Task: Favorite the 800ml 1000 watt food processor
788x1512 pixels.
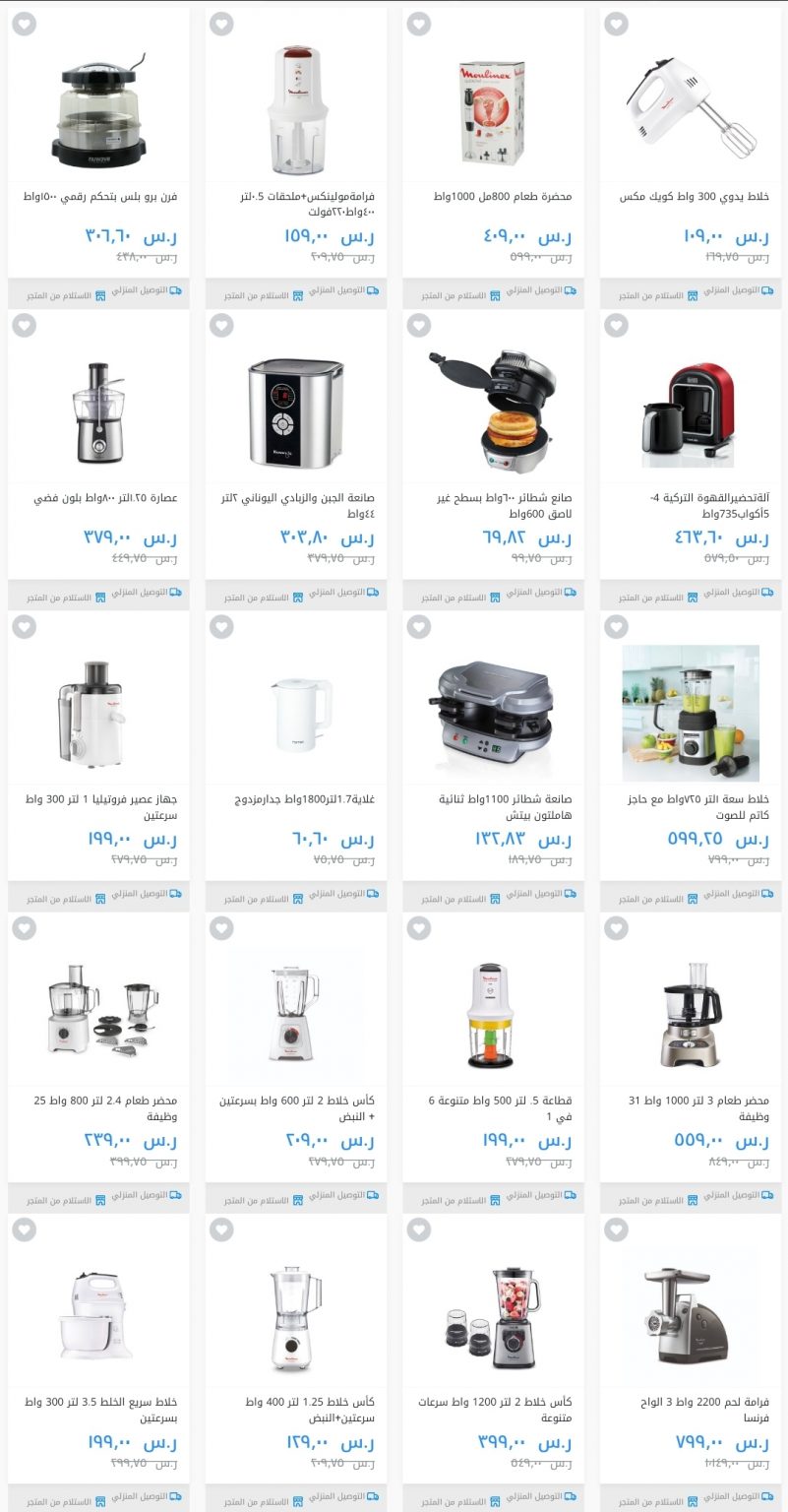Action: click(x=419, y=24)
